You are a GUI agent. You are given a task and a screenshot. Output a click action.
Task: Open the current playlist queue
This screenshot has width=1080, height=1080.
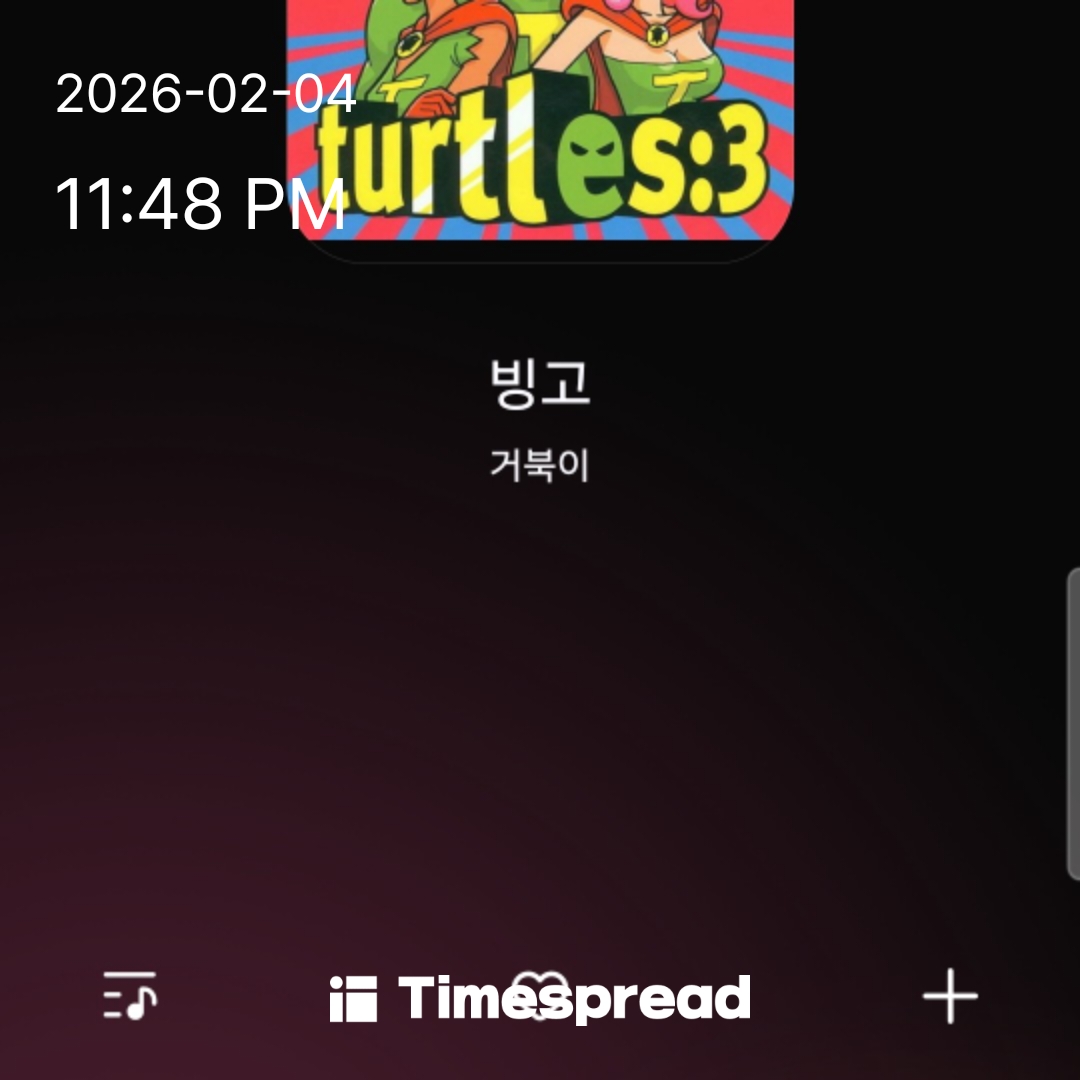130,996
